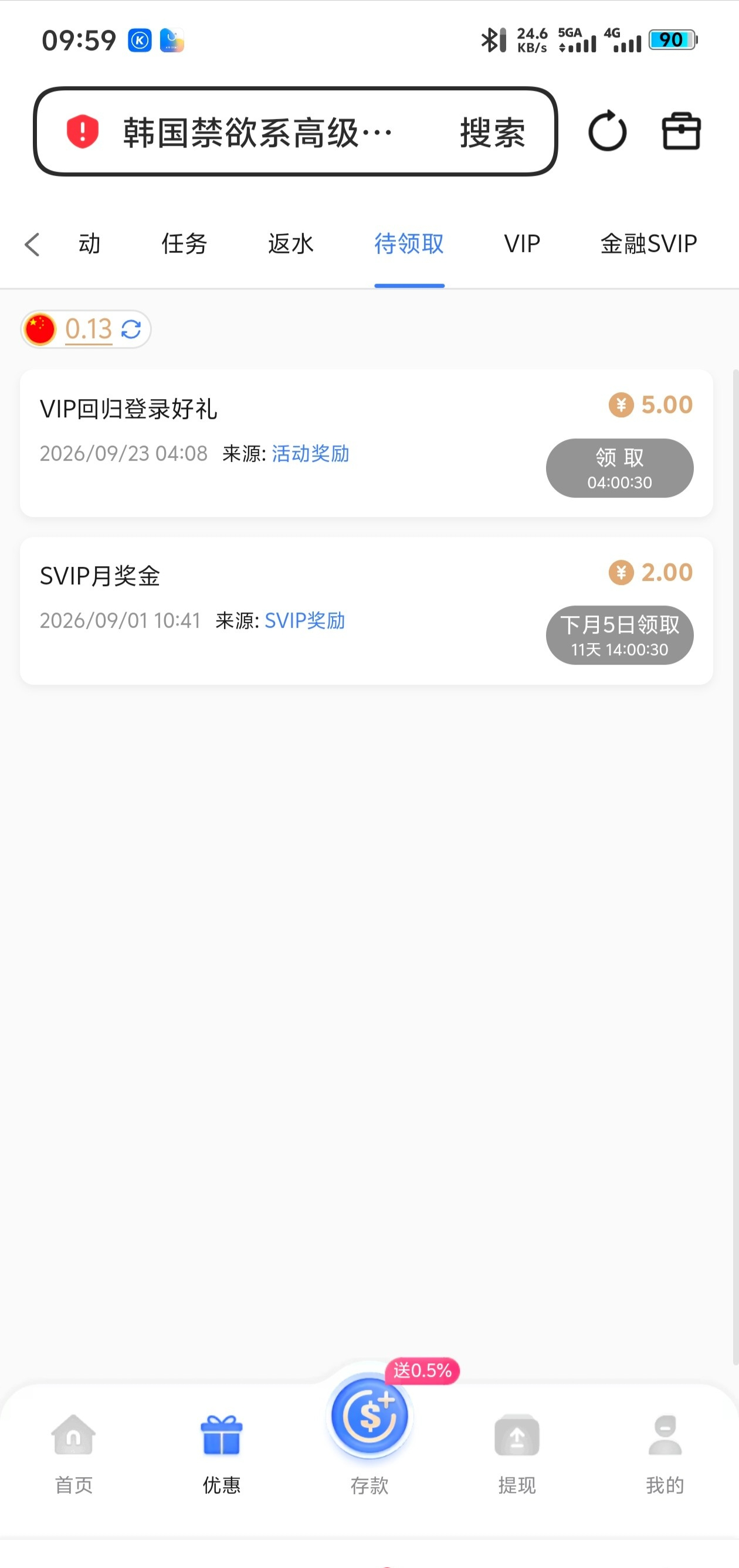Refresh the 0.13 balance
Viewport: 739px width, 1568px height.
click(x=131, y=329)
